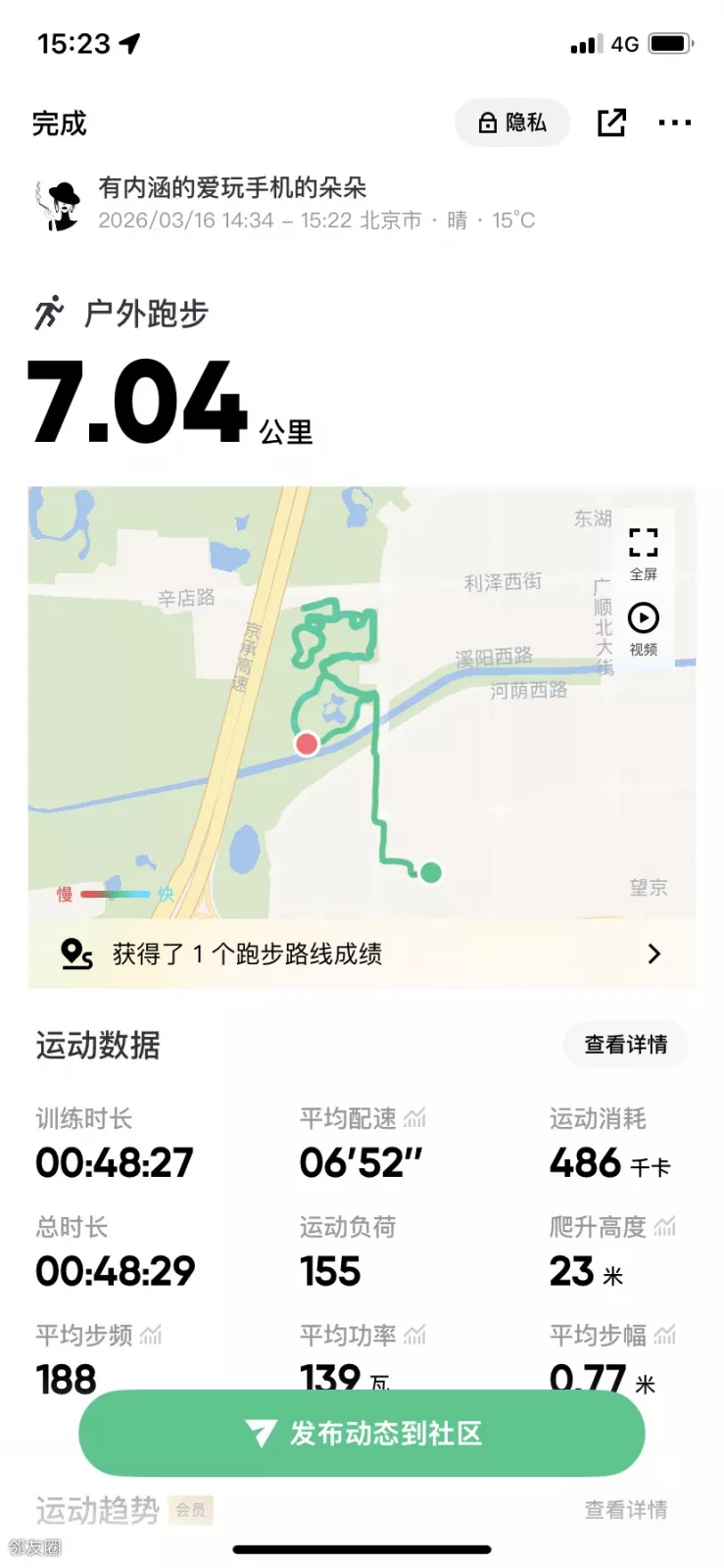Share this run record
Screen dimensions: 724x1568
coord(611,122)
